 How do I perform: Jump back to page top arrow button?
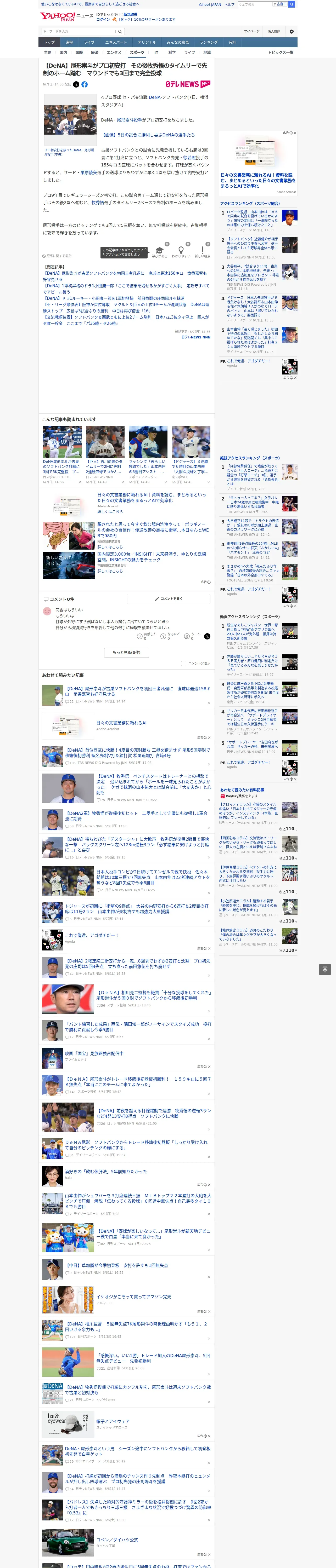pyautogui.click(x=325, y=969)
